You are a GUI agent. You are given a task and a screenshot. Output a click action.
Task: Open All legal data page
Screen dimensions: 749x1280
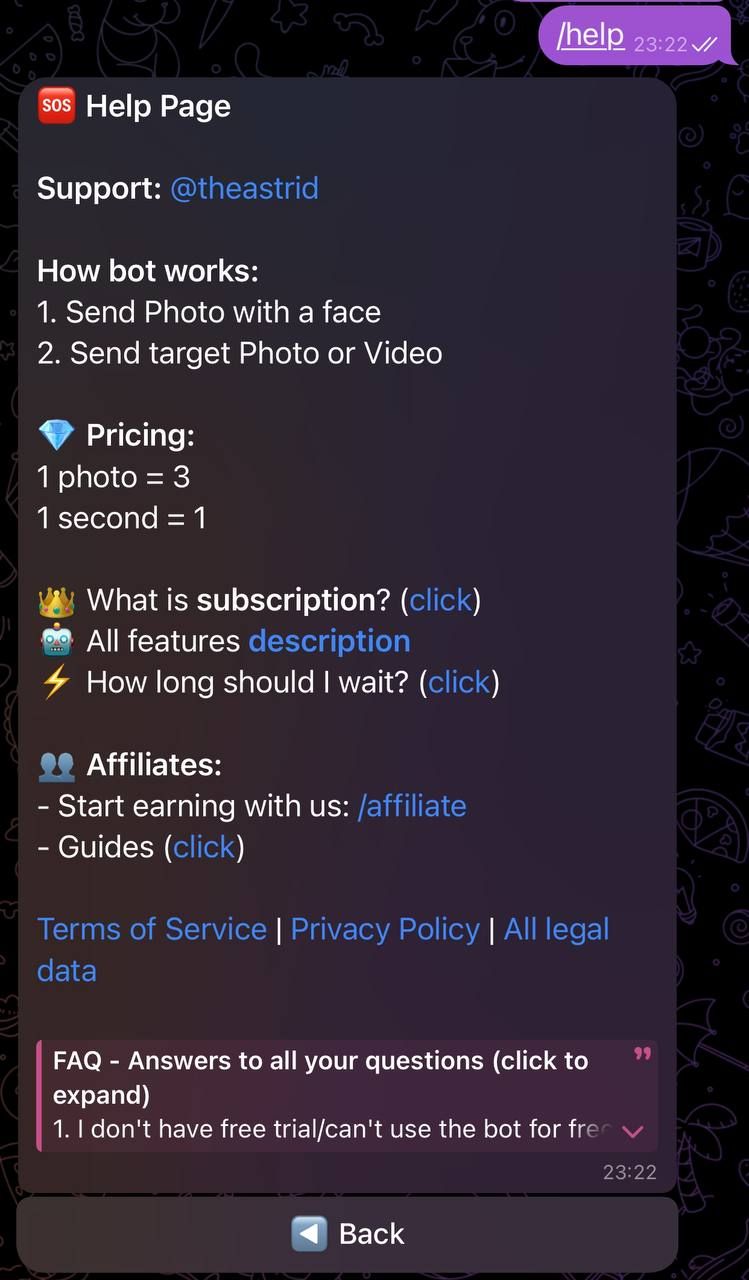pos(557,928)
